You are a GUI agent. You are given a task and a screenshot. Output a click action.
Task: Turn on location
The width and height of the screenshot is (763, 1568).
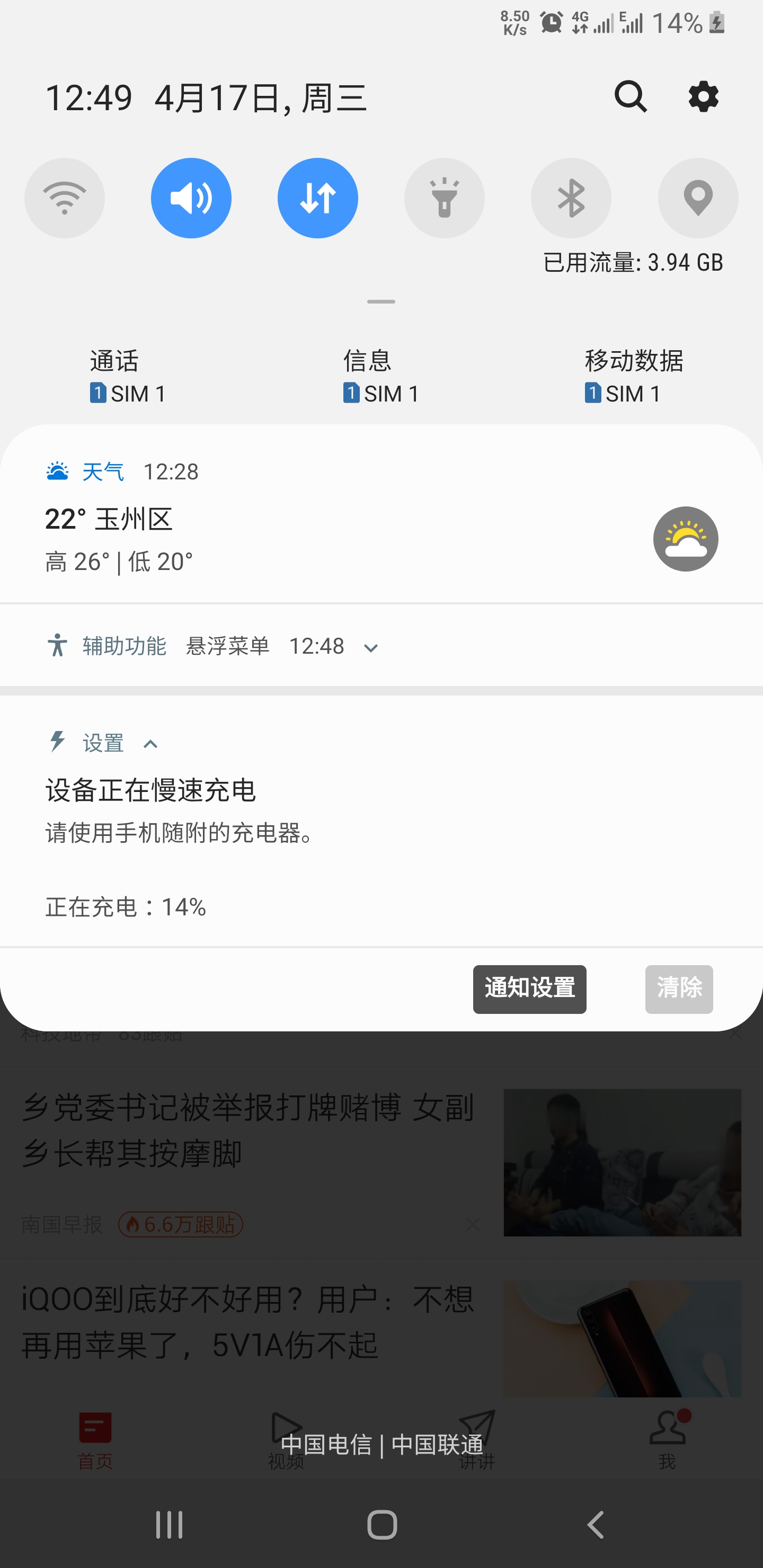[x=698, y=198]
